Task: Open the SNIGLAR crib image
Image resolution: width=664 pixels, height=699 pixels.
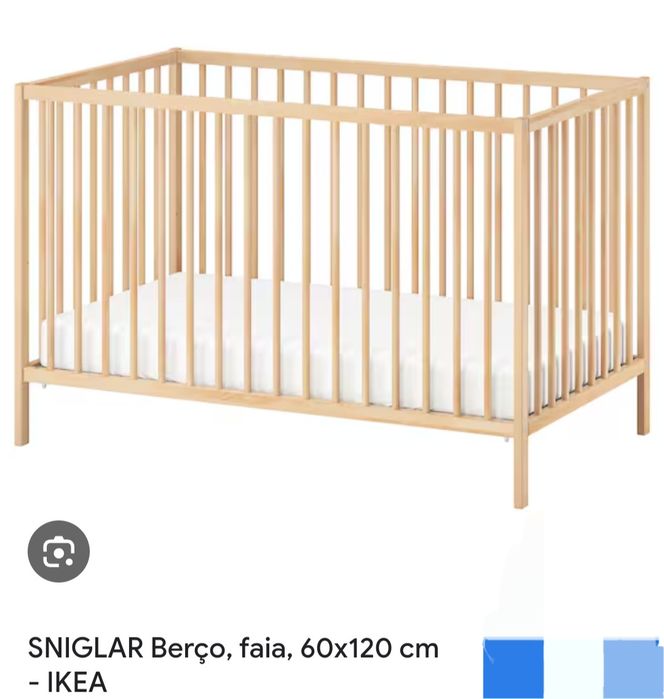Action: pos(332,270)
